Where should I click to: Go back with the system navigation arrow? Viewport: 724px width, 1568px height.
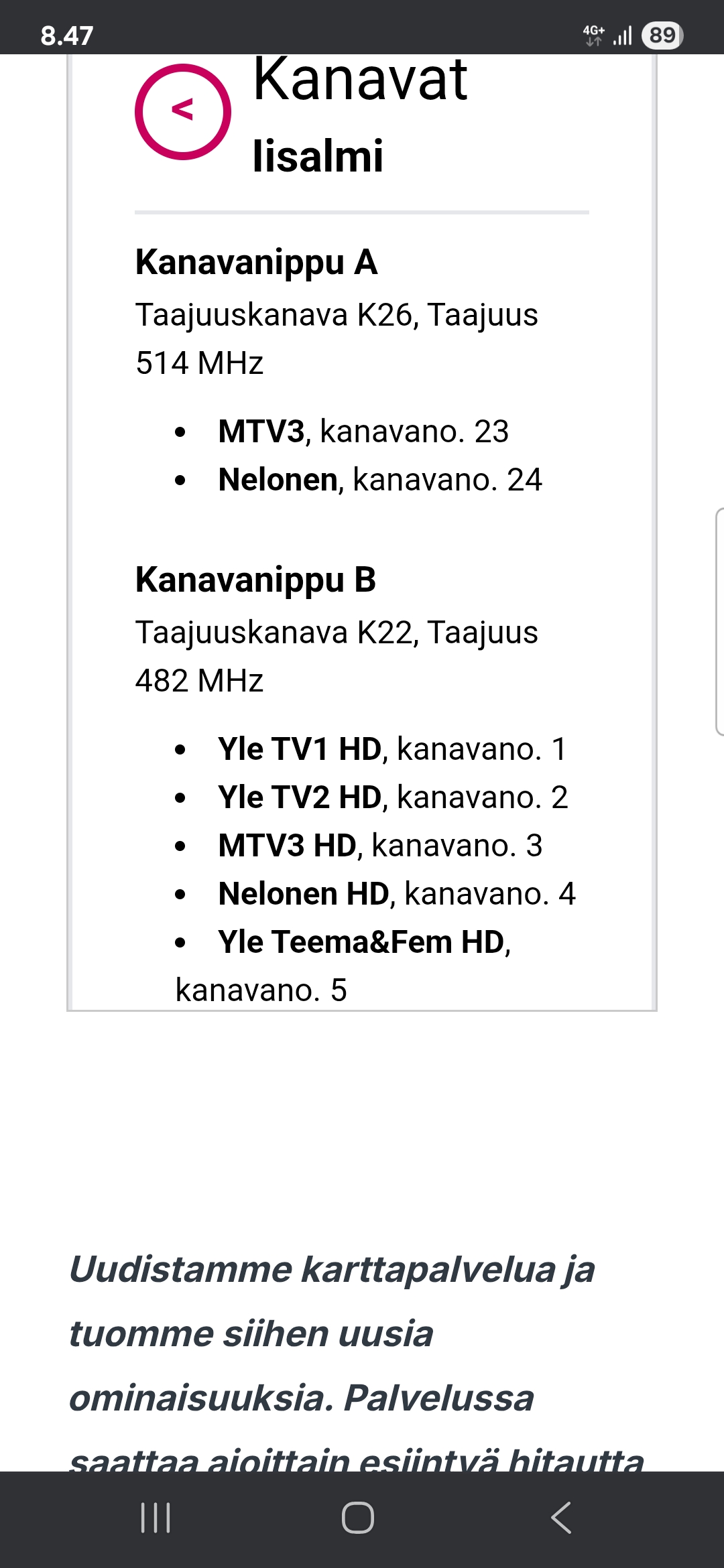[x=561, y=1518]
